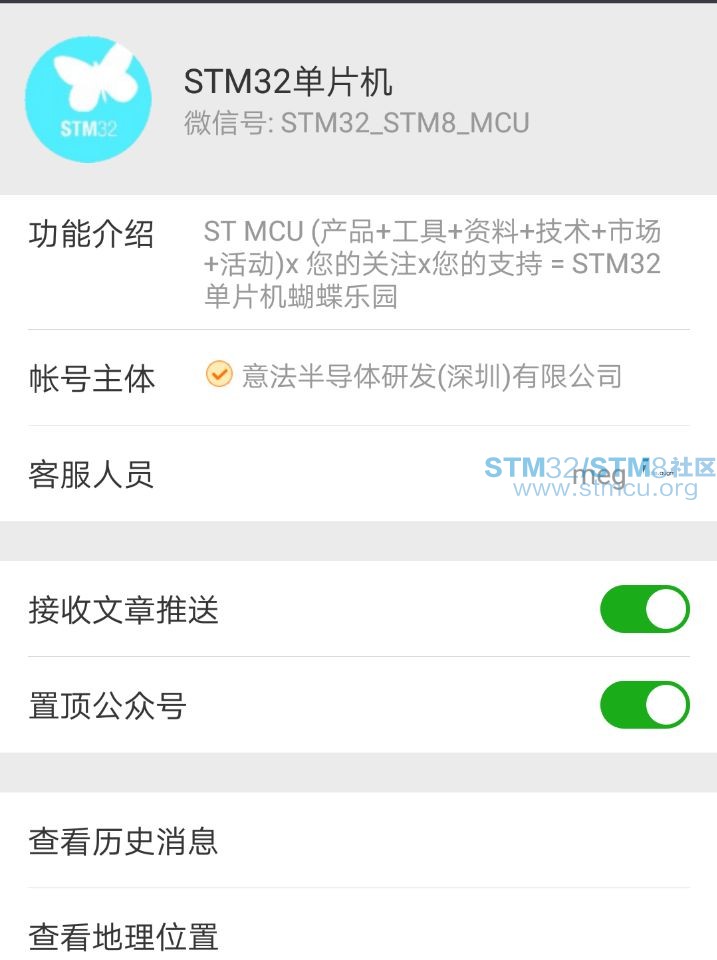Open the 客服人员 row
The height and width of the screenshot is (960, 717).
point(358,473)
